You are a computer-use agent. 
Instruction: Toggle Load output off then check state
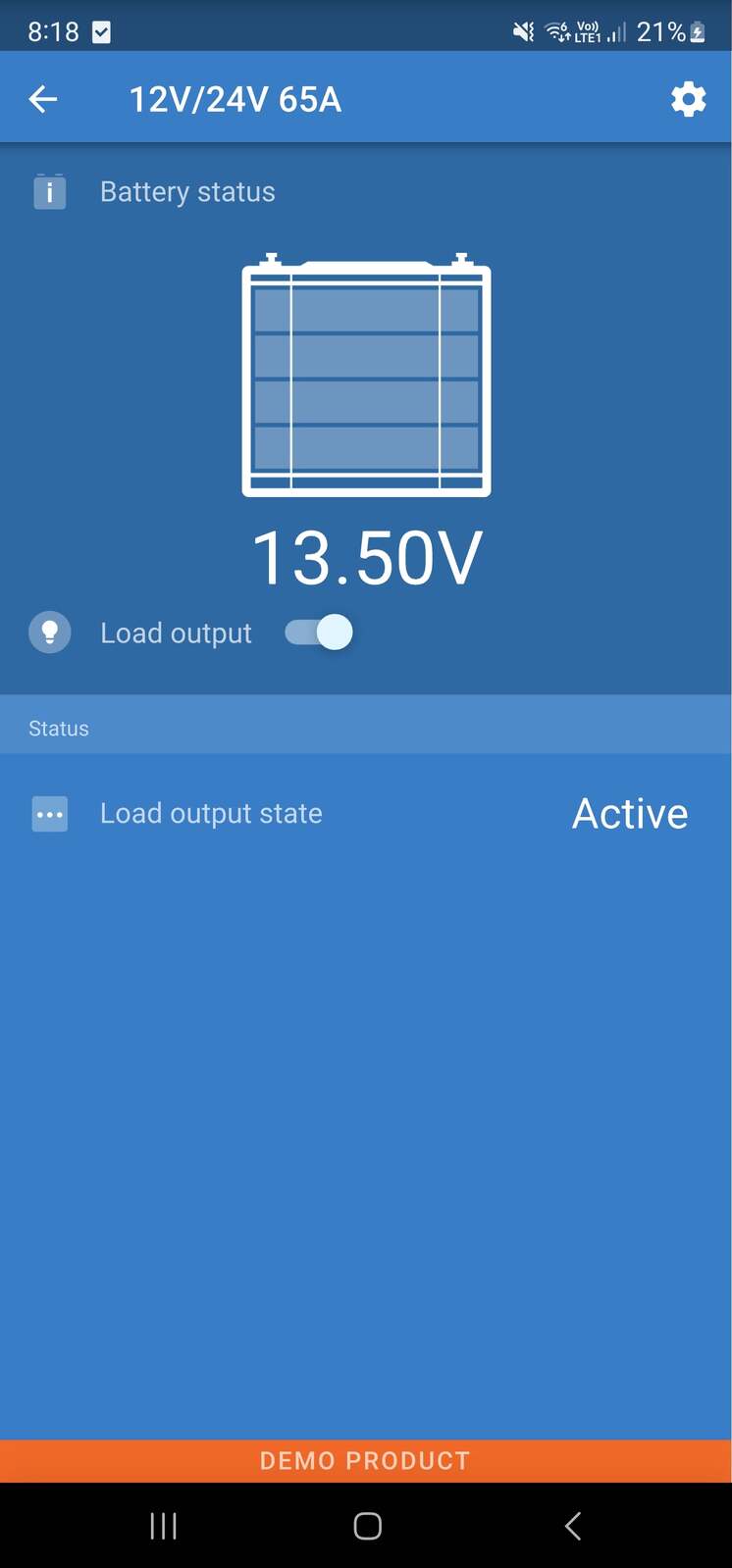pyautogui.click(x=317, y=632)
